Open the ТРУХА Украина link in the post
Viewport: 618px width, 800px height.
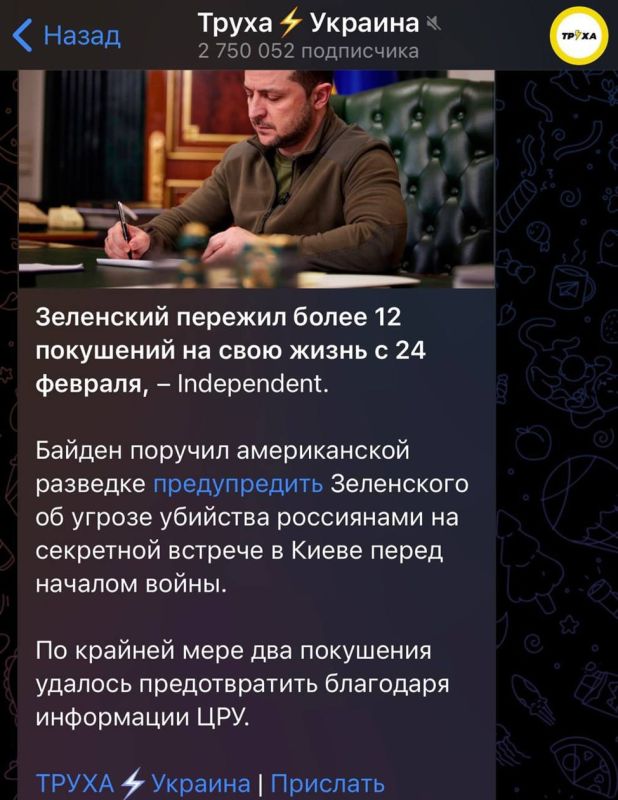tap(142, 782)
